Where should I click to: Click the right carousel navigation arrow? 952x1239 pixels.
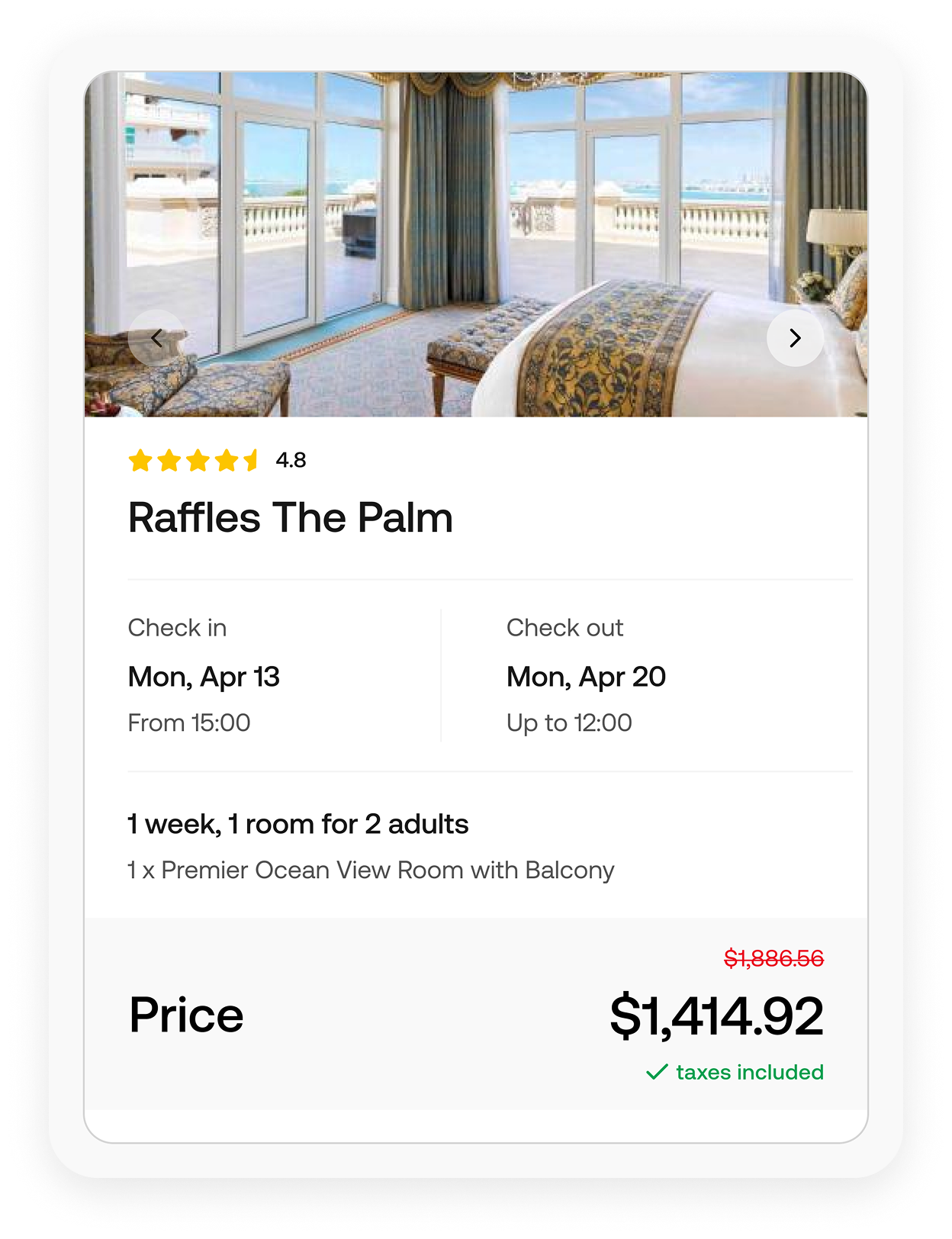795,338
